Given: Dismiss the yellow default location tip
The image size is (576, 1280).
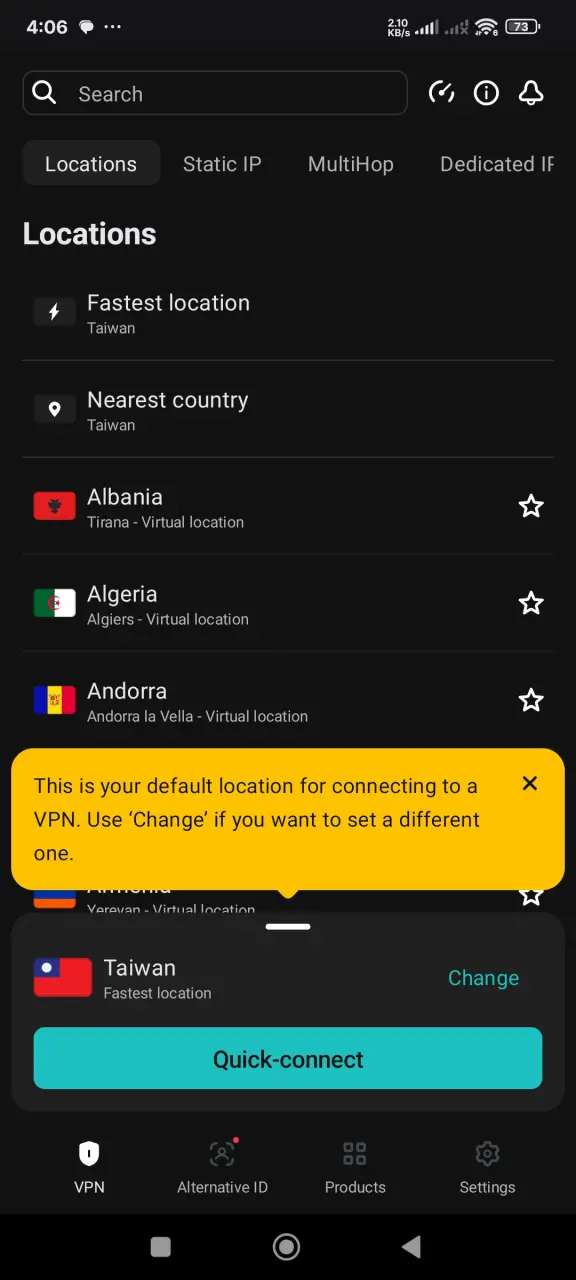Looking at the screenshot, I should coord(530,783).
